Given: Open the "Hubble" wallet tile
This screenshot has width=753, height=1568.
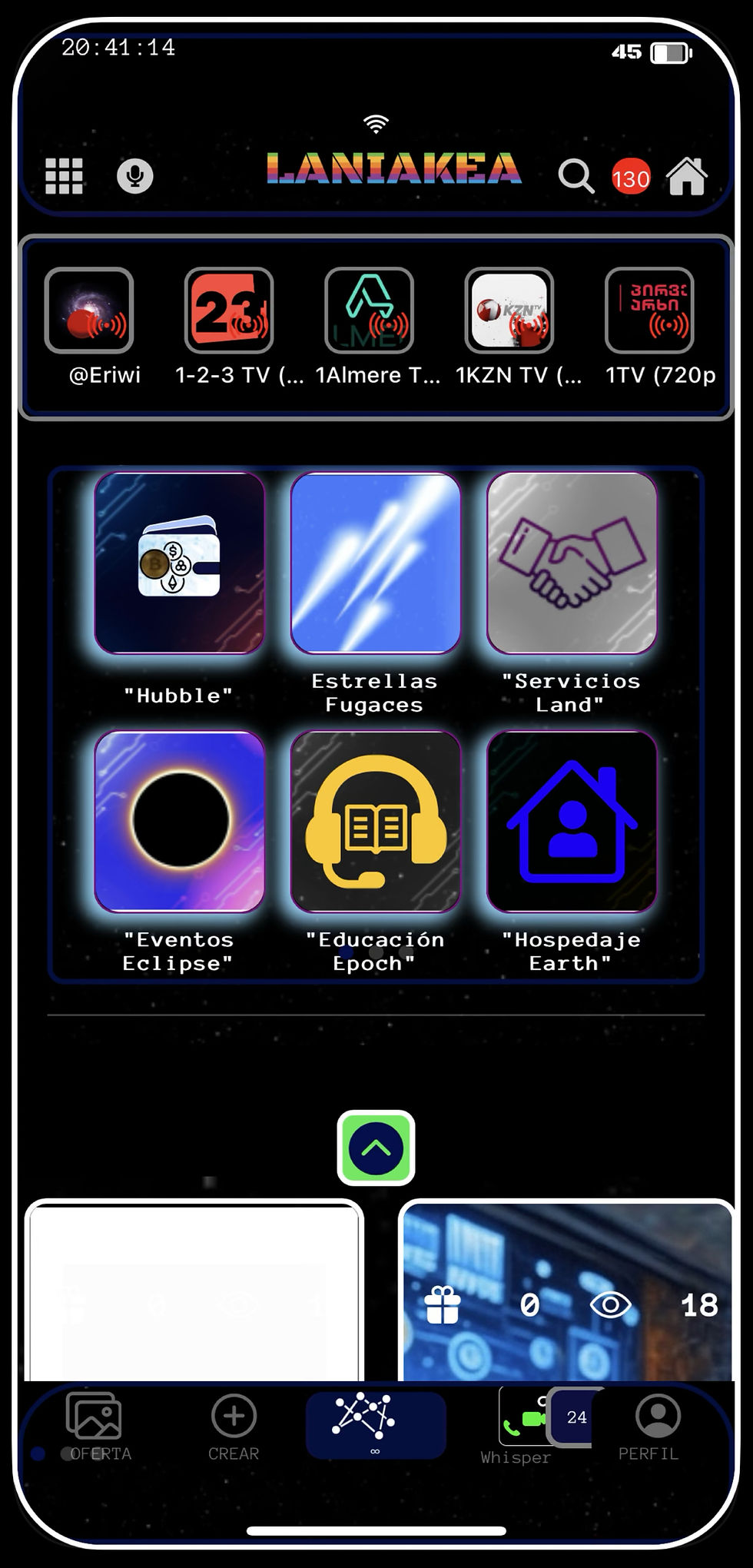Looking at the screenshot, I should (179, 563).
